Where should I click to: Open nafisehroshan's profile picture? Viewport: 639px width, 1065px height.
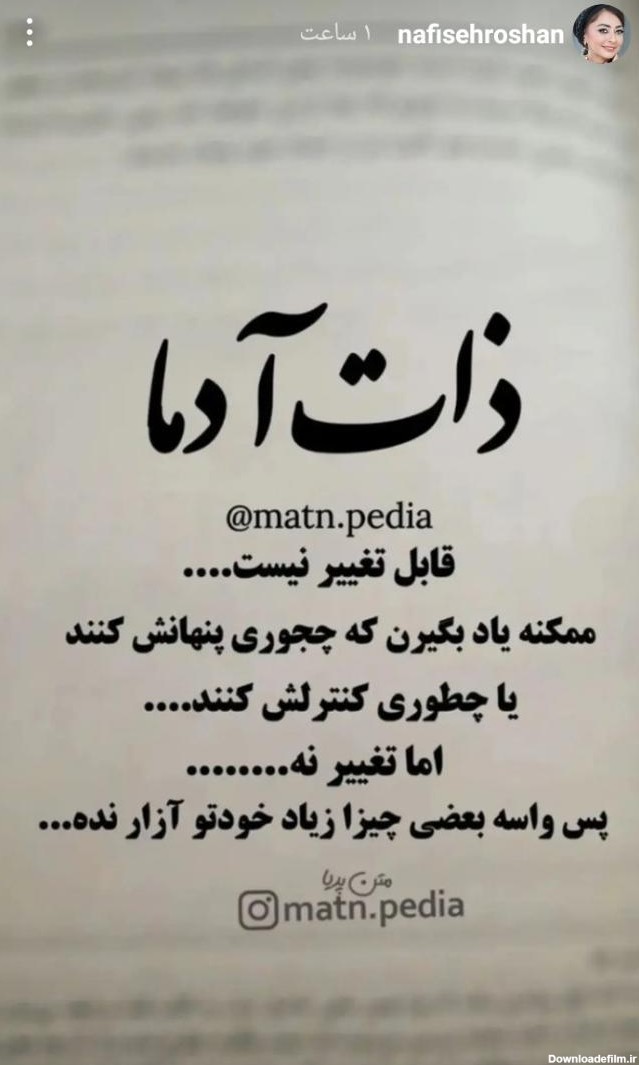[597, 34]
